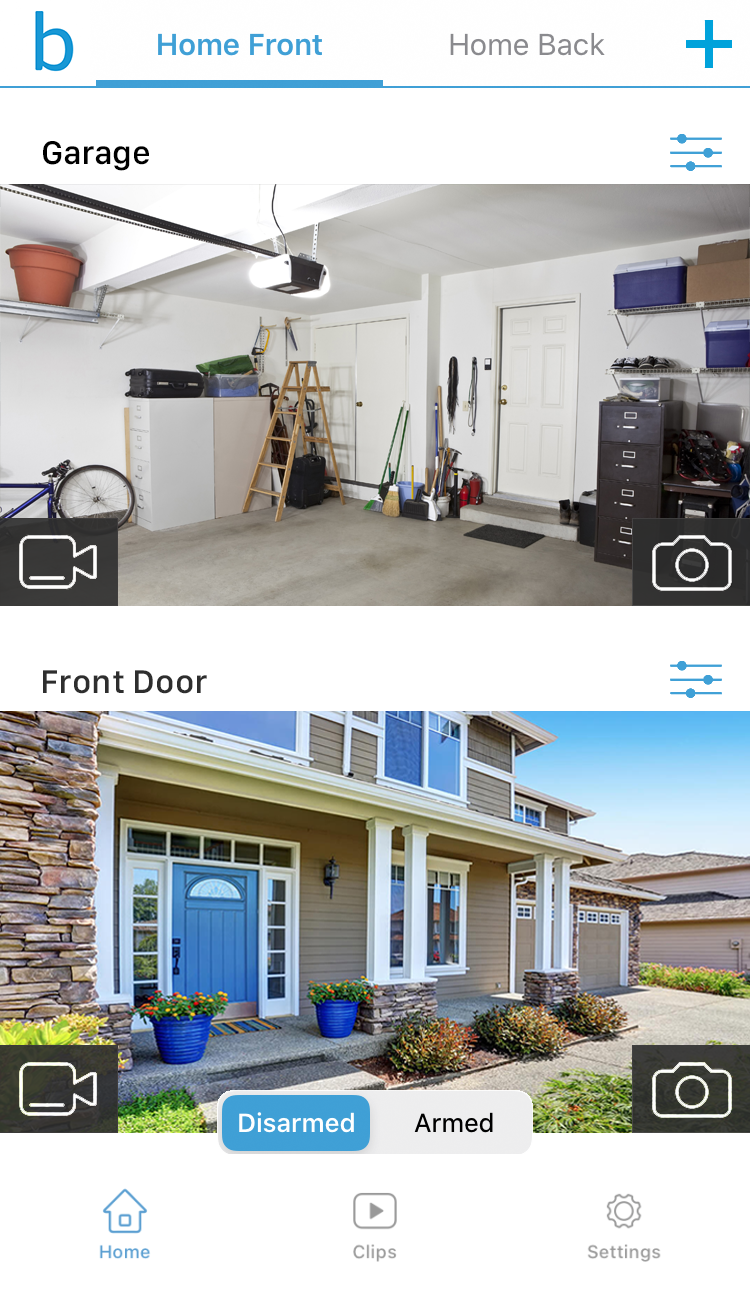Set system to Armed
Viewport: 750px width, 1294px height.
[x=454, y=1123]
